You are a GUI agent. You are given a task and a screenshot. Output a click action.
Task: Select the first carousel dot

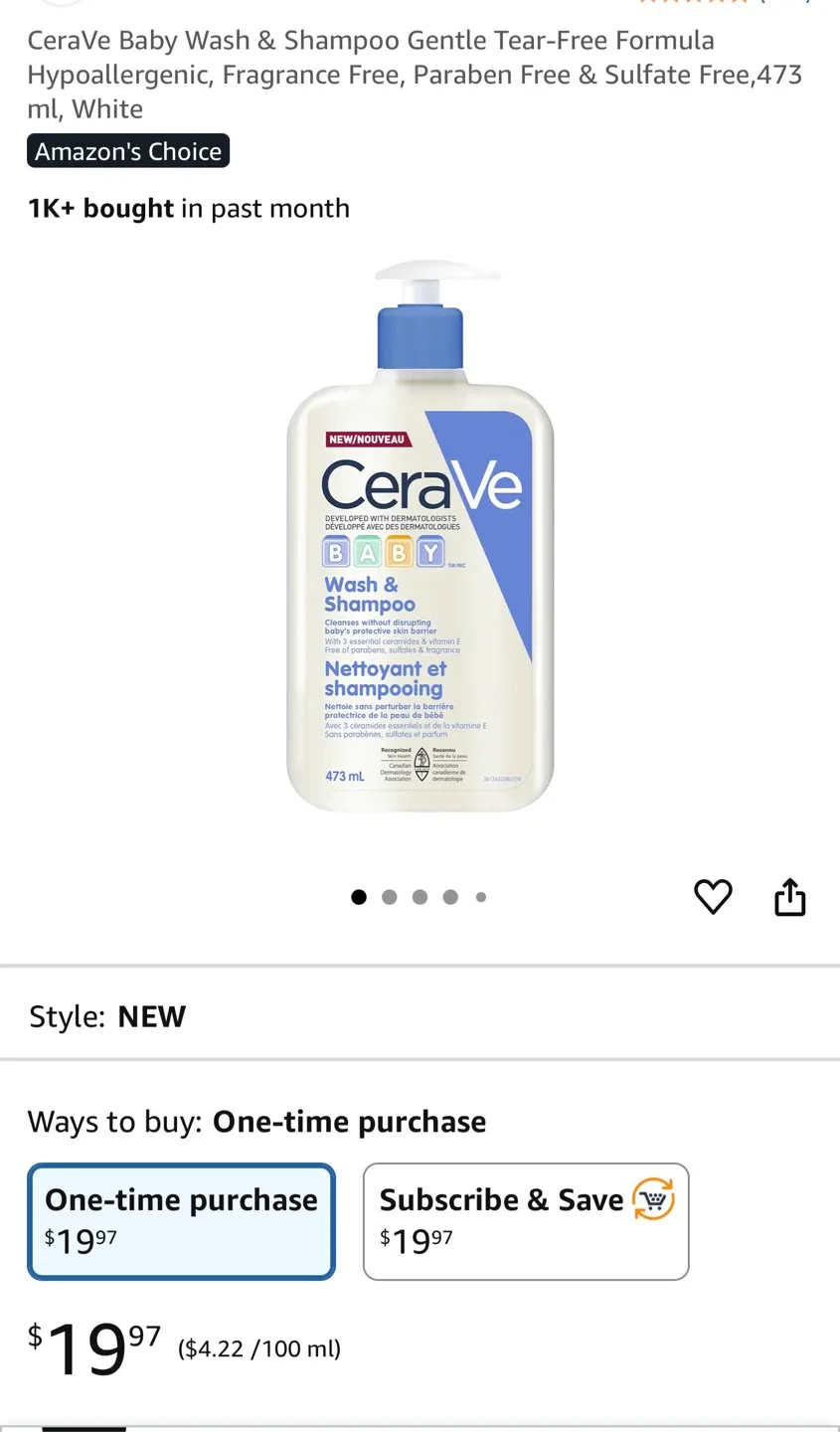pos(359,896)
